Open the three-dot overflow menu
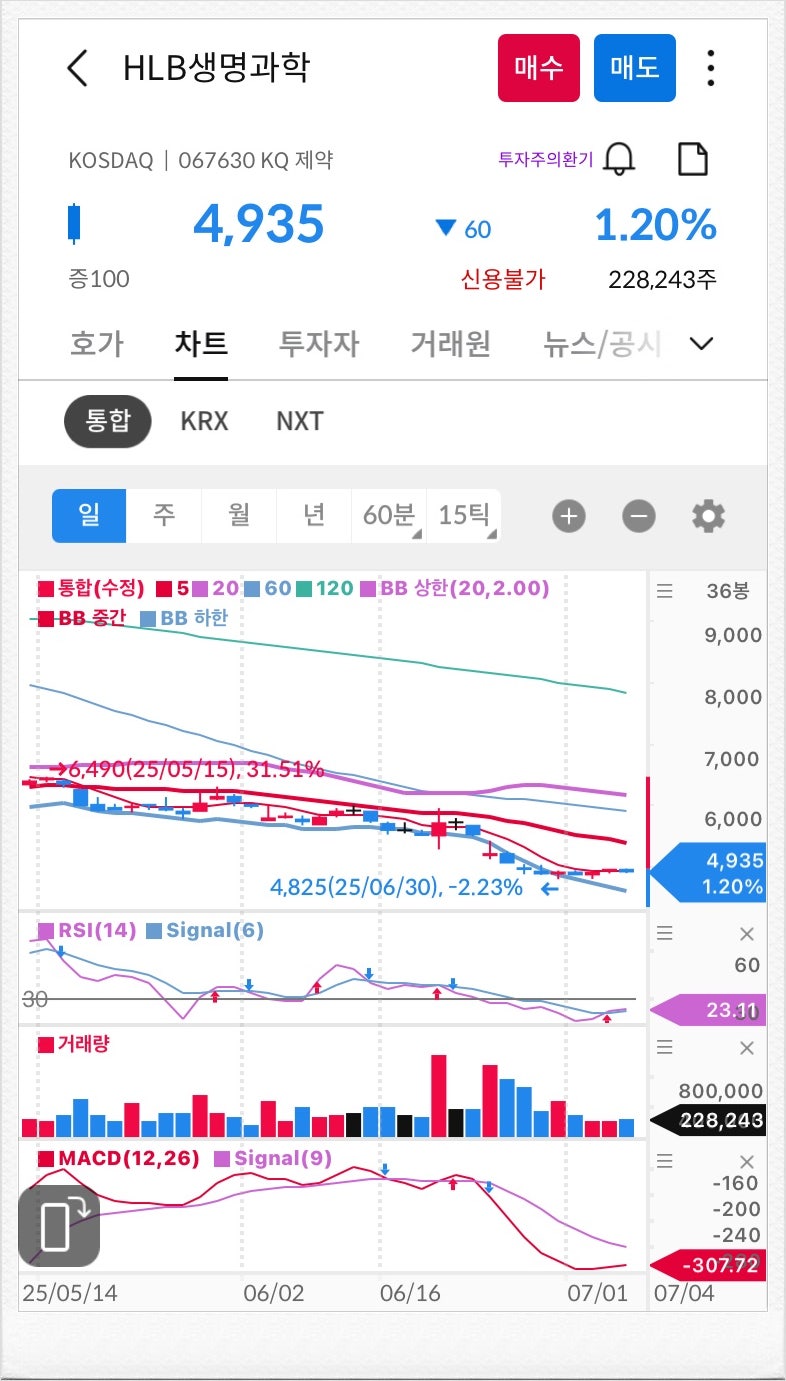786x1381 pixels. pos(712,67)
